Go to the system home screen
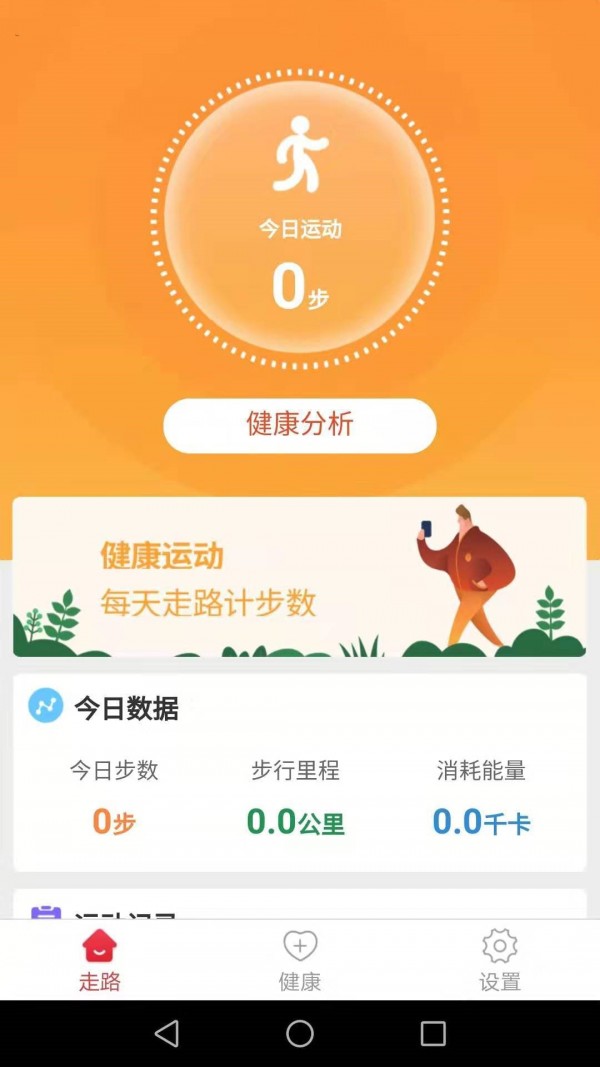This screenshot has height=1067, width=600. 300,1033
